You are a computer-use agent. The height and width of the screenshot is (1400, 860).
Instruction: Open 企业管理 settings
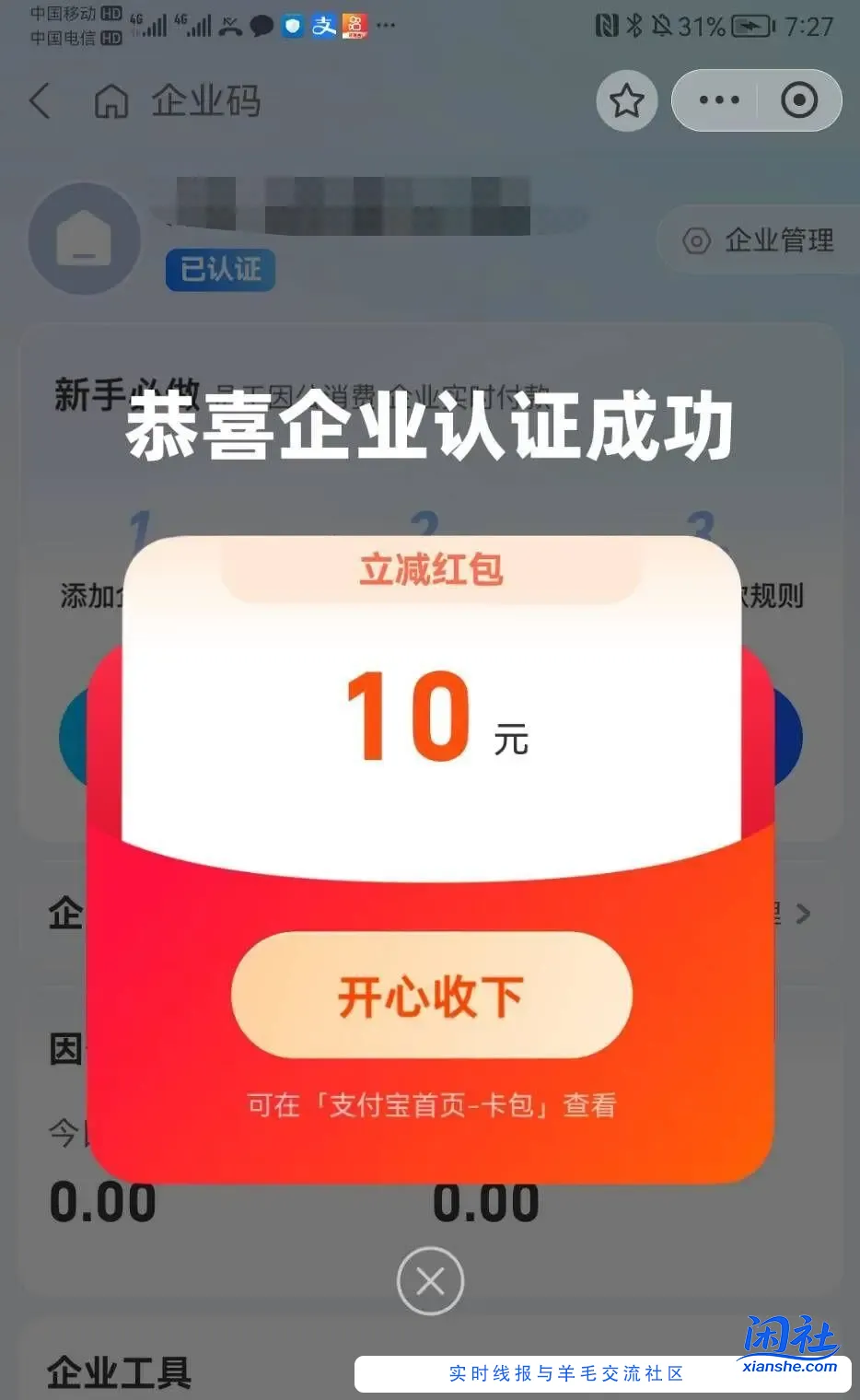[x=759, y=241]
